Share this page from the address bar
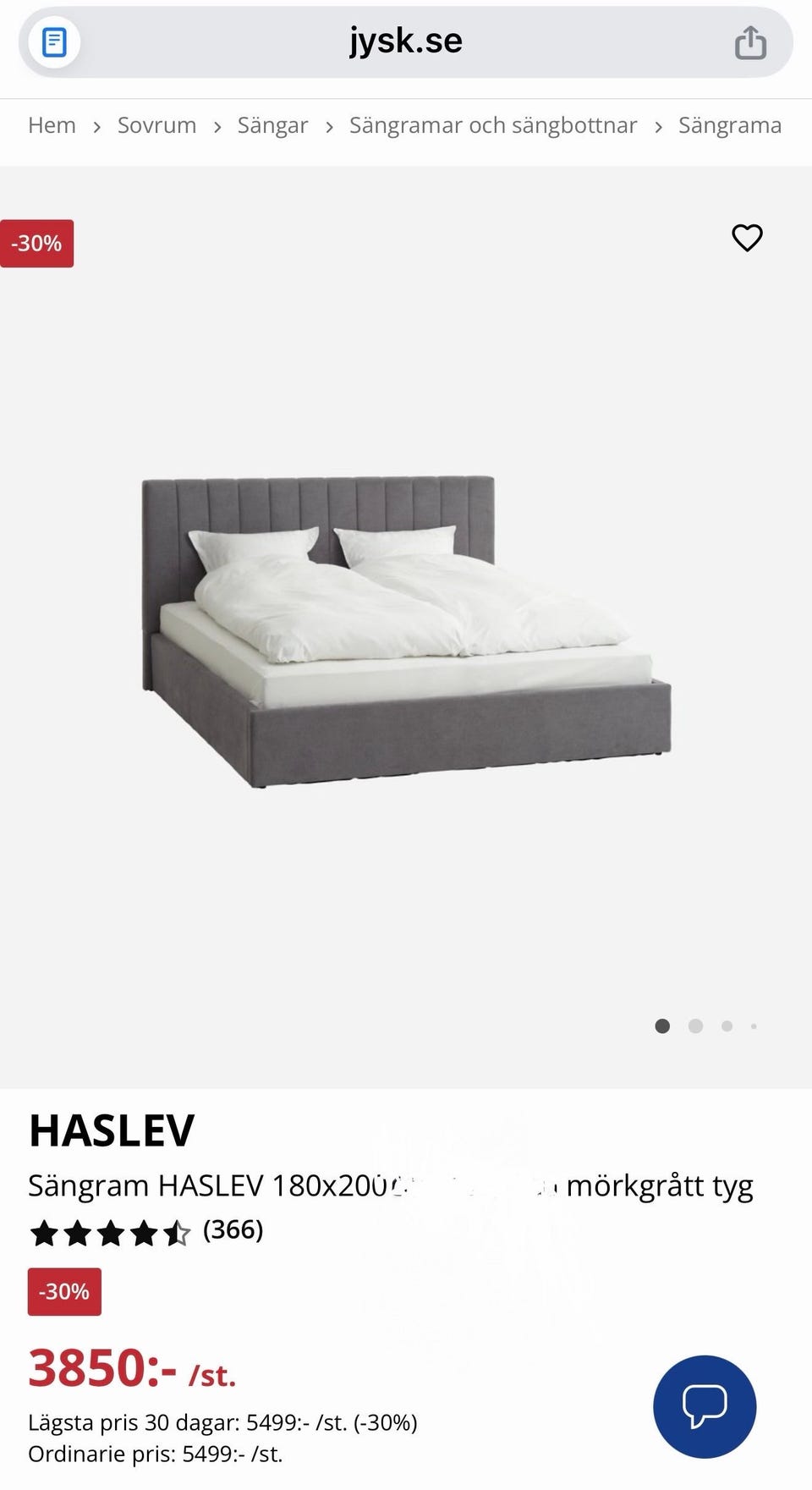812x1490 pixels. 750,41
